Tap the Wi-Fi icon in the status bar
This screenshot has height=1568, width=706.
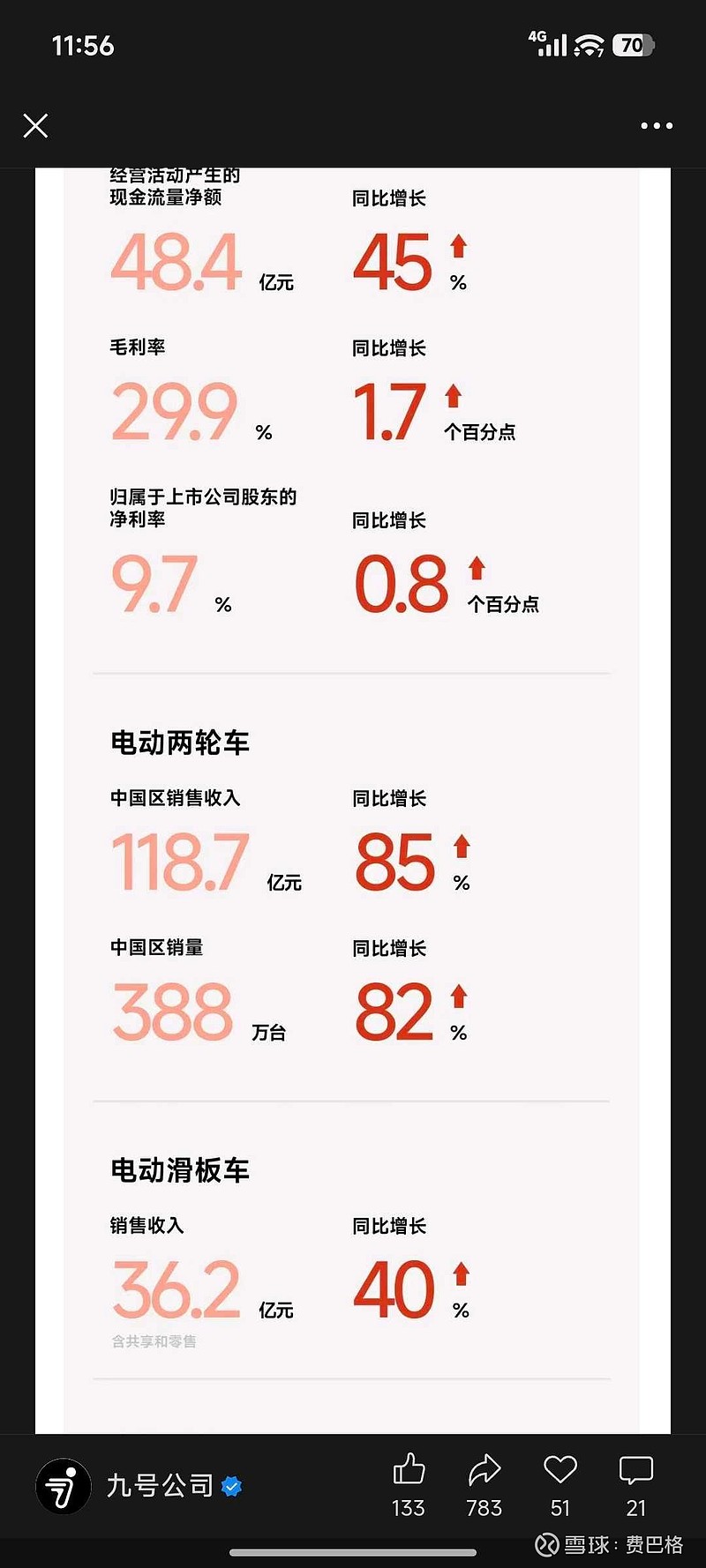[586, 44]
